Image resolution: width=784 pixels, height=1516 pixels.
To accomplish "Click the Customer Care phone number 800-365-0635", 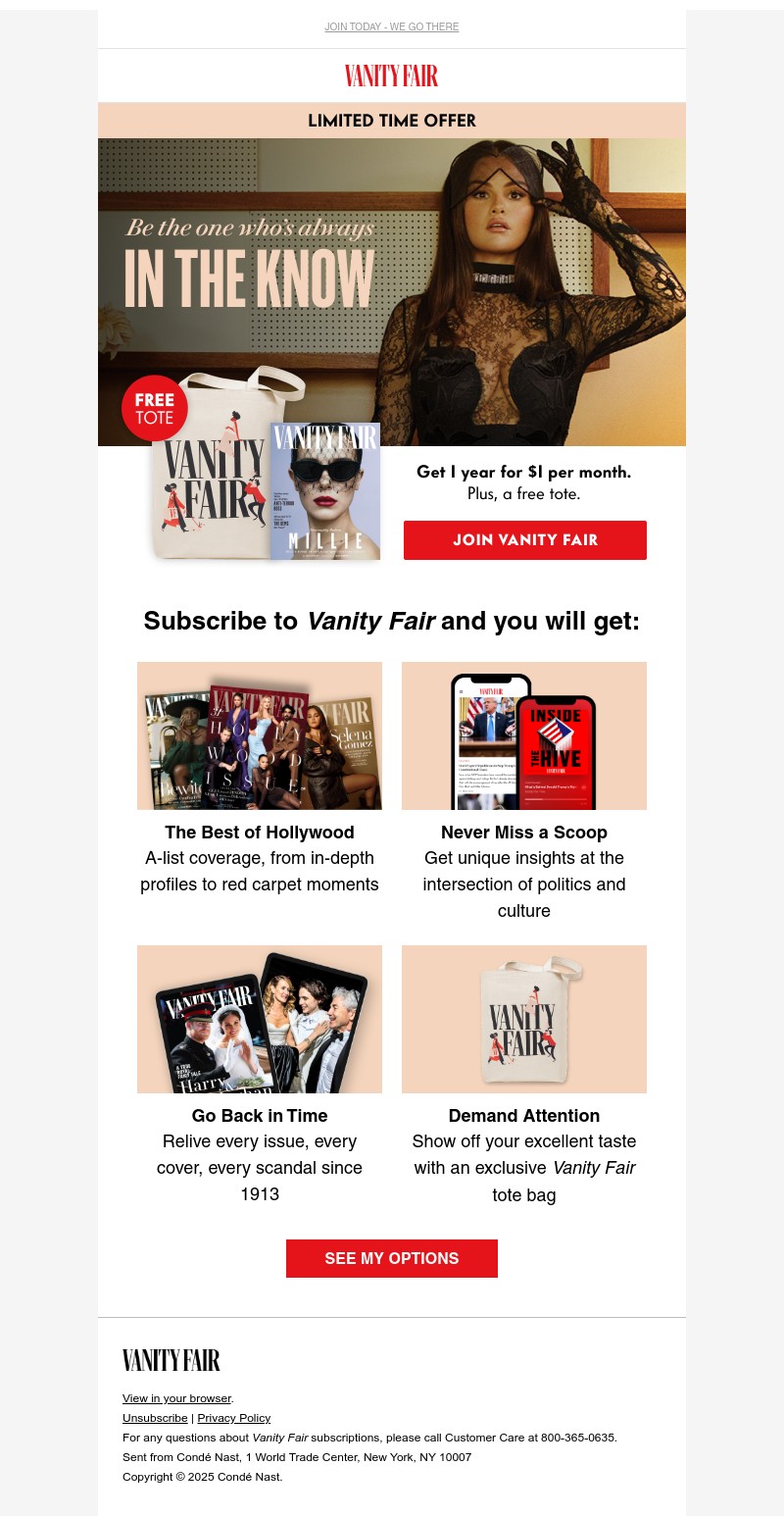I will click(x=578, y=1438).
